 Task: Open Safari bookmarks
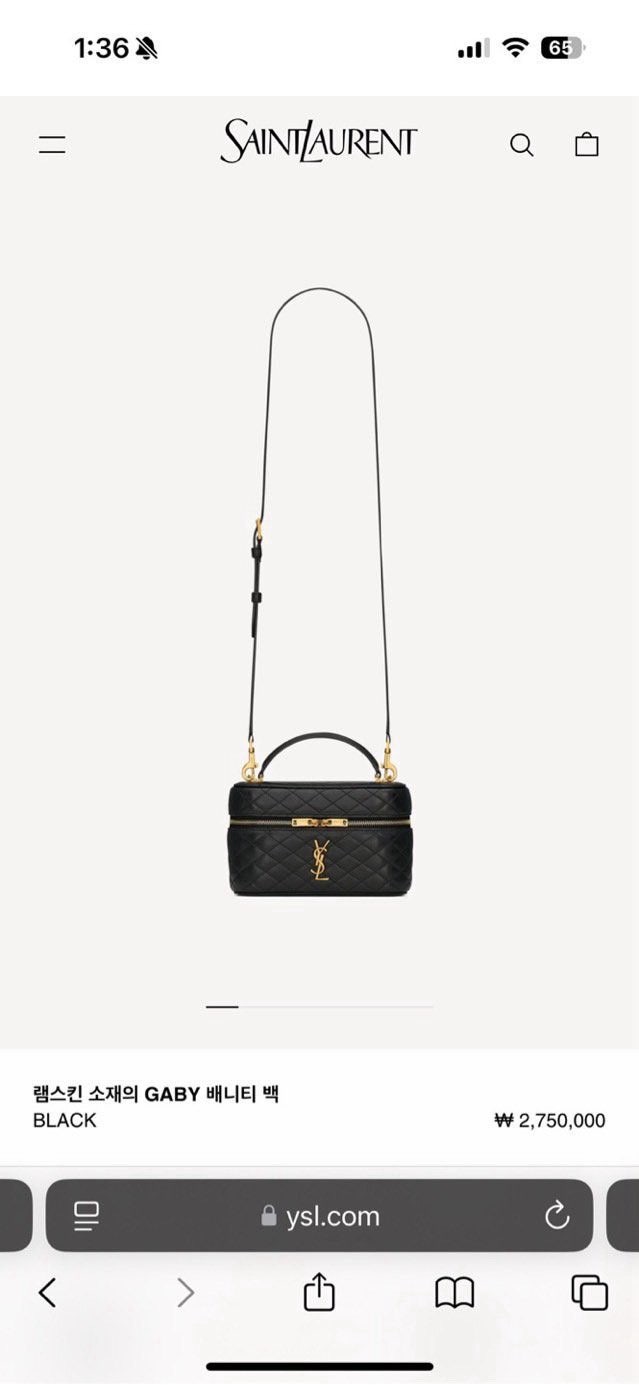coord(454,1293)
